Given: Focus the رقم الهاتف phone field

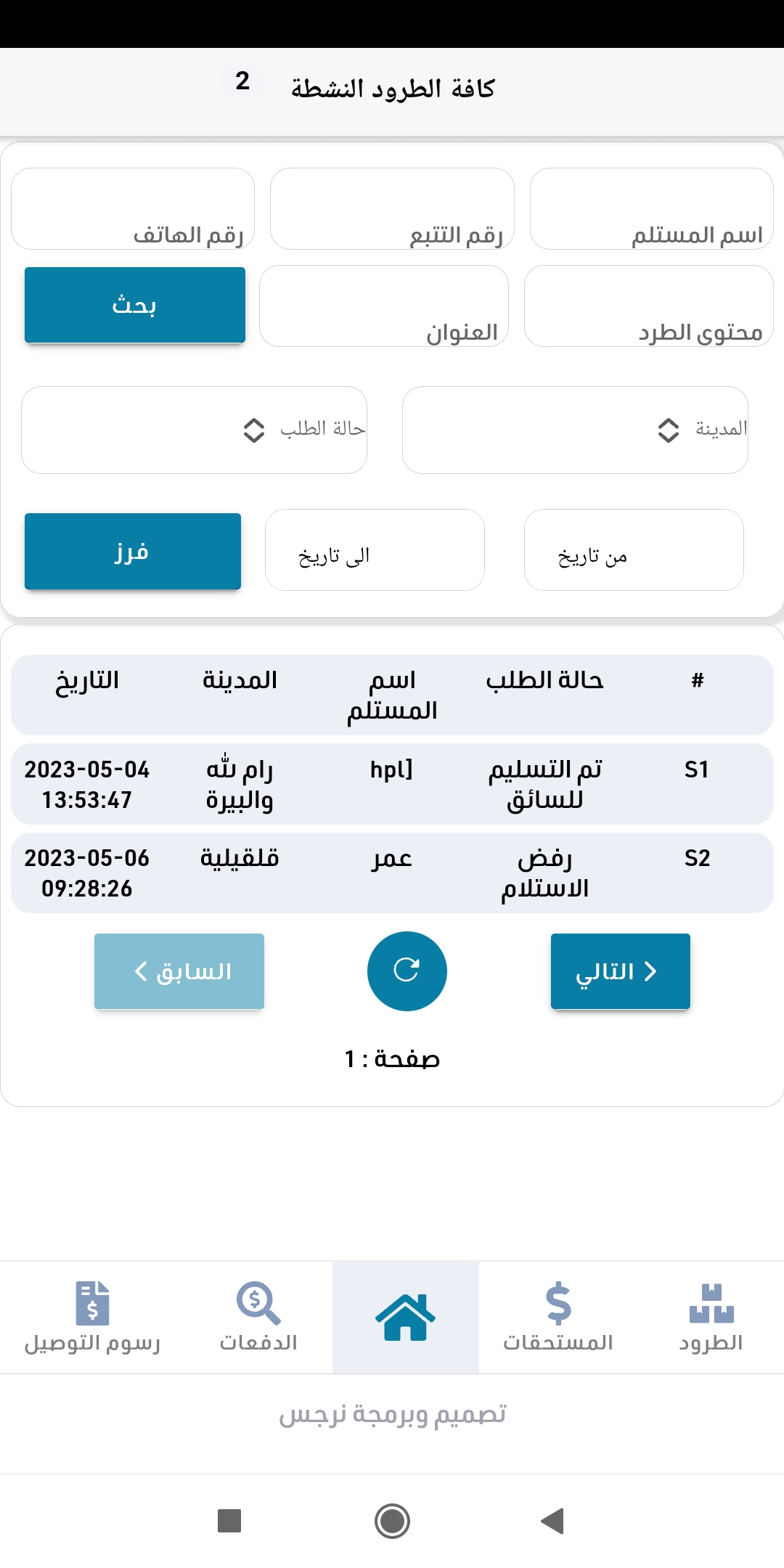Looking at the screenshot, I should click(x=133, y=209).
